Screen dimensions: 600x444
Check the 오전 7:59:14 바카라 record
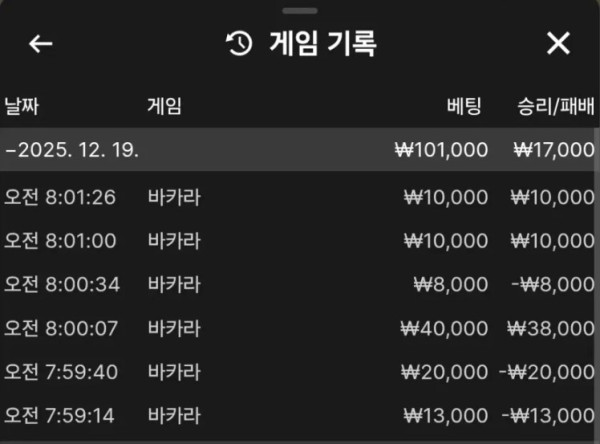tap(300, 414)
